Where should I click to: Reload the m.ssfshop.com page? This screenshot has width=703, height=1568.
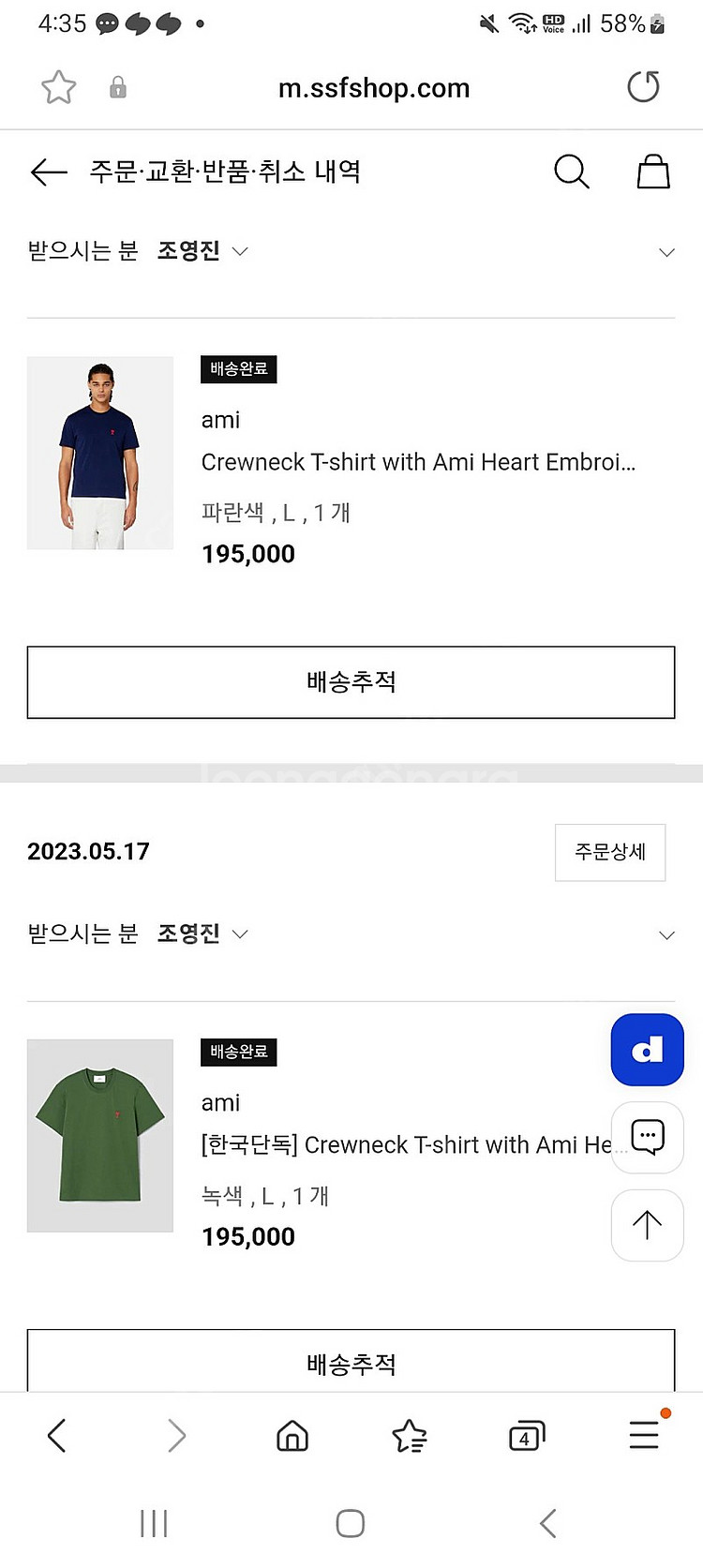[643, 87]
